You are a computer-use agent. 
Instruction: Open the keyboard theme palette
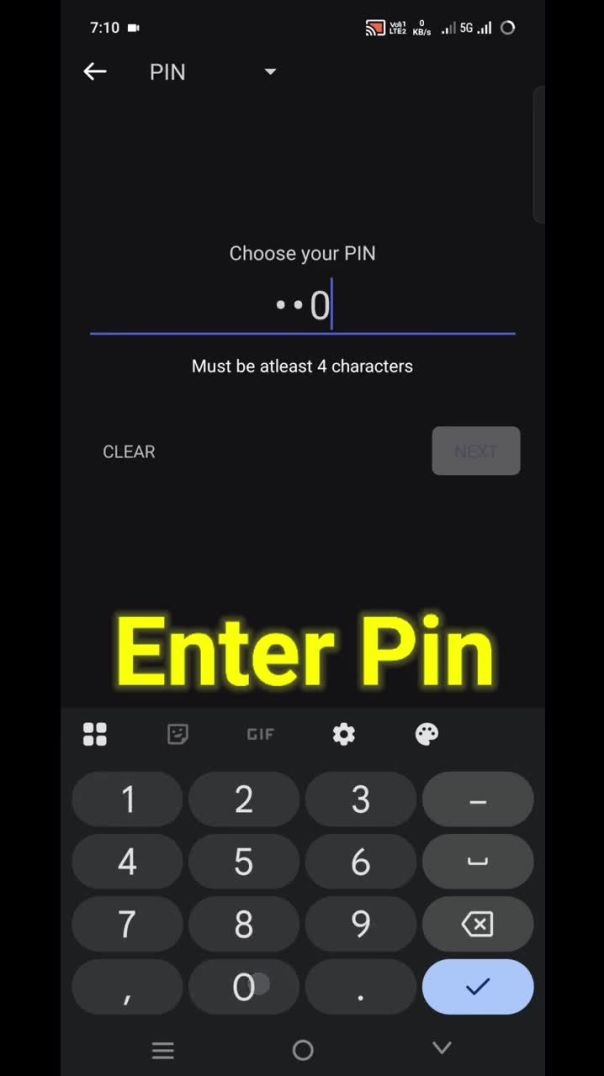coord(426,735)
